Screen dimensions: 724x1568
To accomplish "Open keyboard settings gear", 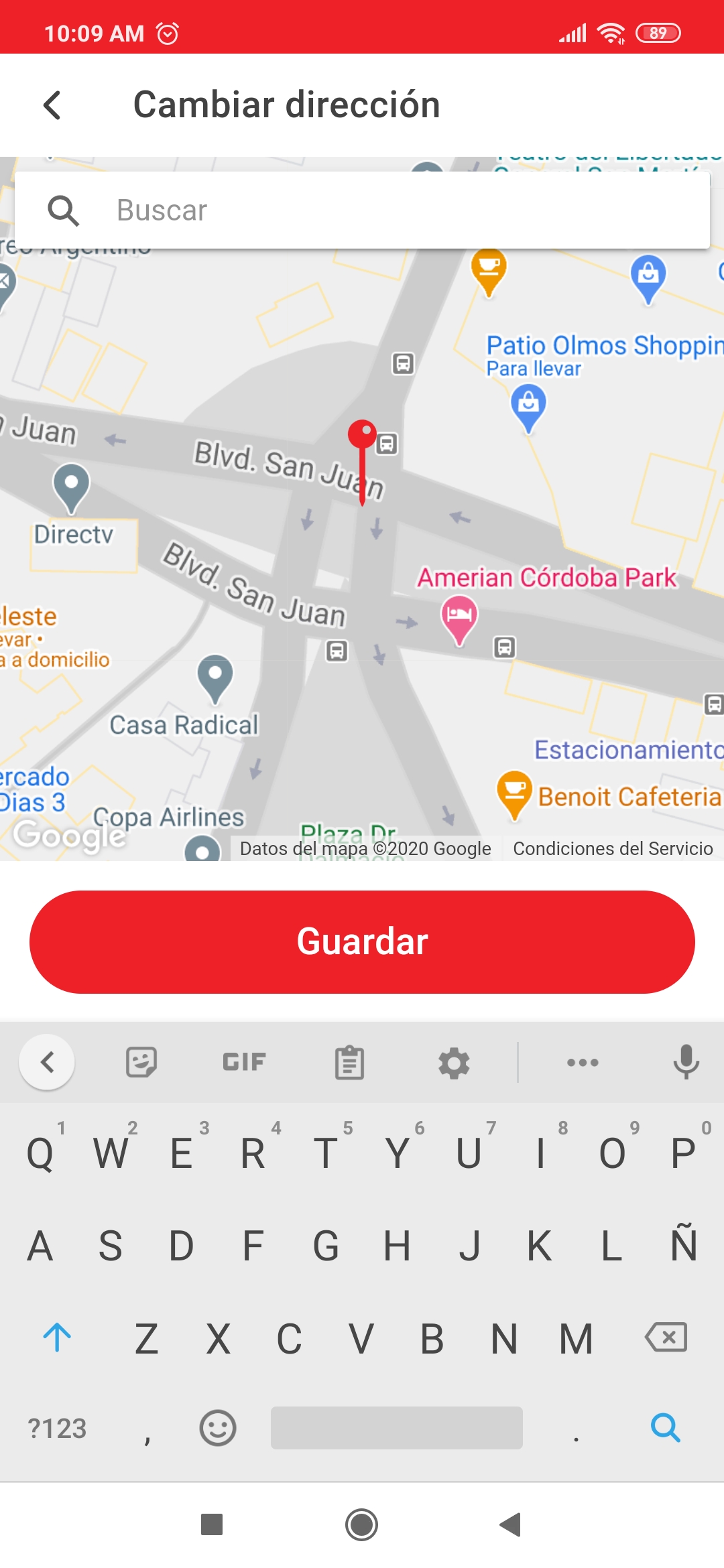I will pyautogui.click(x=454, y=1063).
